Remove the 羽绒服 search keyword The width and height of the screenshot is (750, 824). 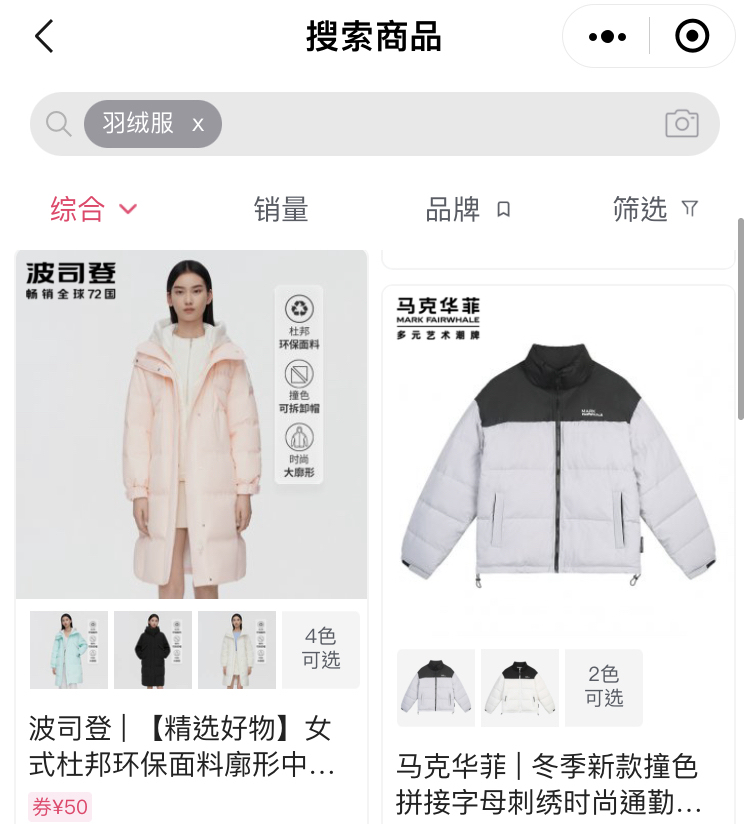click(x=198, y=124)
